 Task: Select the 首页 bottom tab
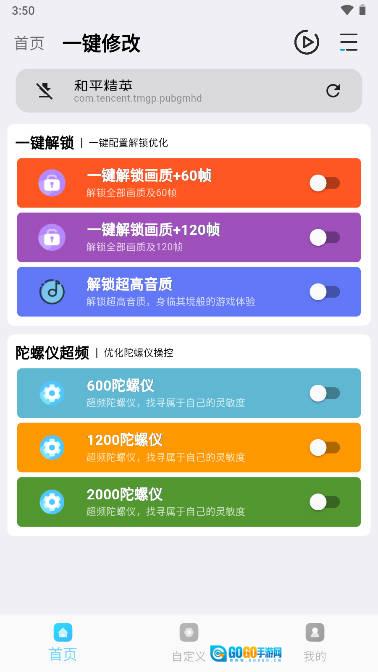[63, 642]
